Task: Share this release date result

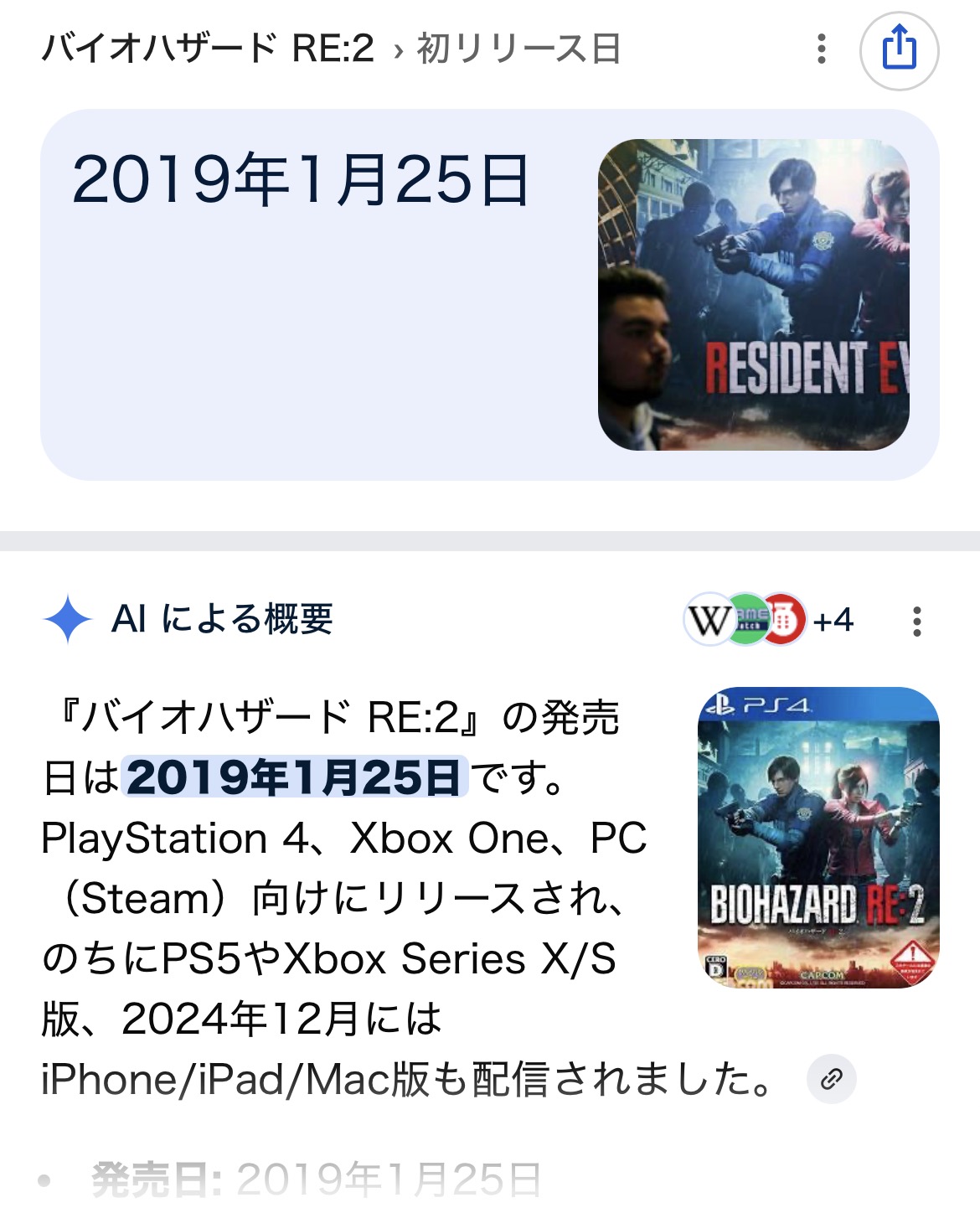Action: pyautogui.click(x=899, y=49)
